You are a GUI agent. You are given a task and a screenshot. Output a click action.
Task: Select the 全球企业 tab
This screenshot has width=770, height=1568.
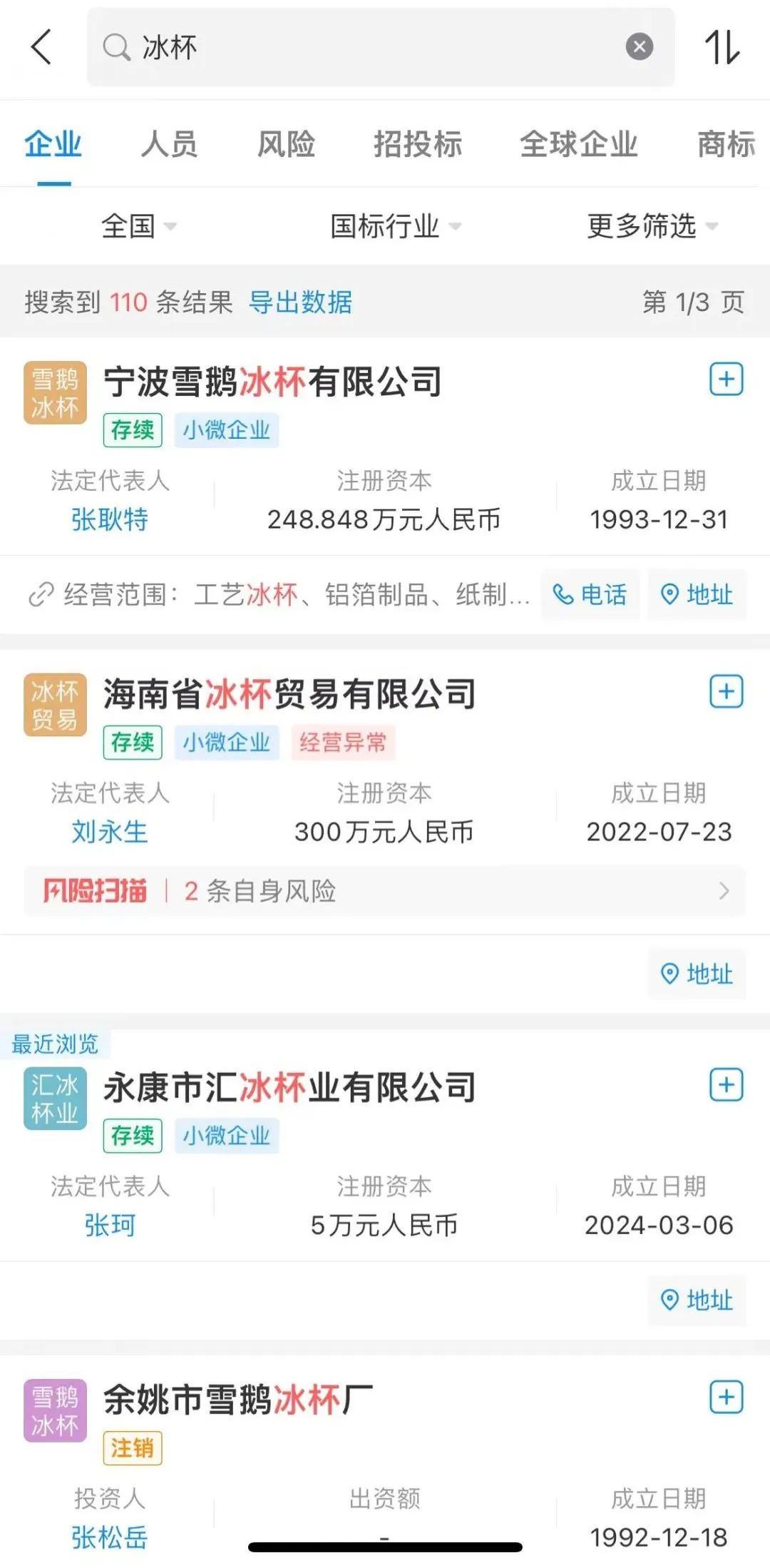578,144
